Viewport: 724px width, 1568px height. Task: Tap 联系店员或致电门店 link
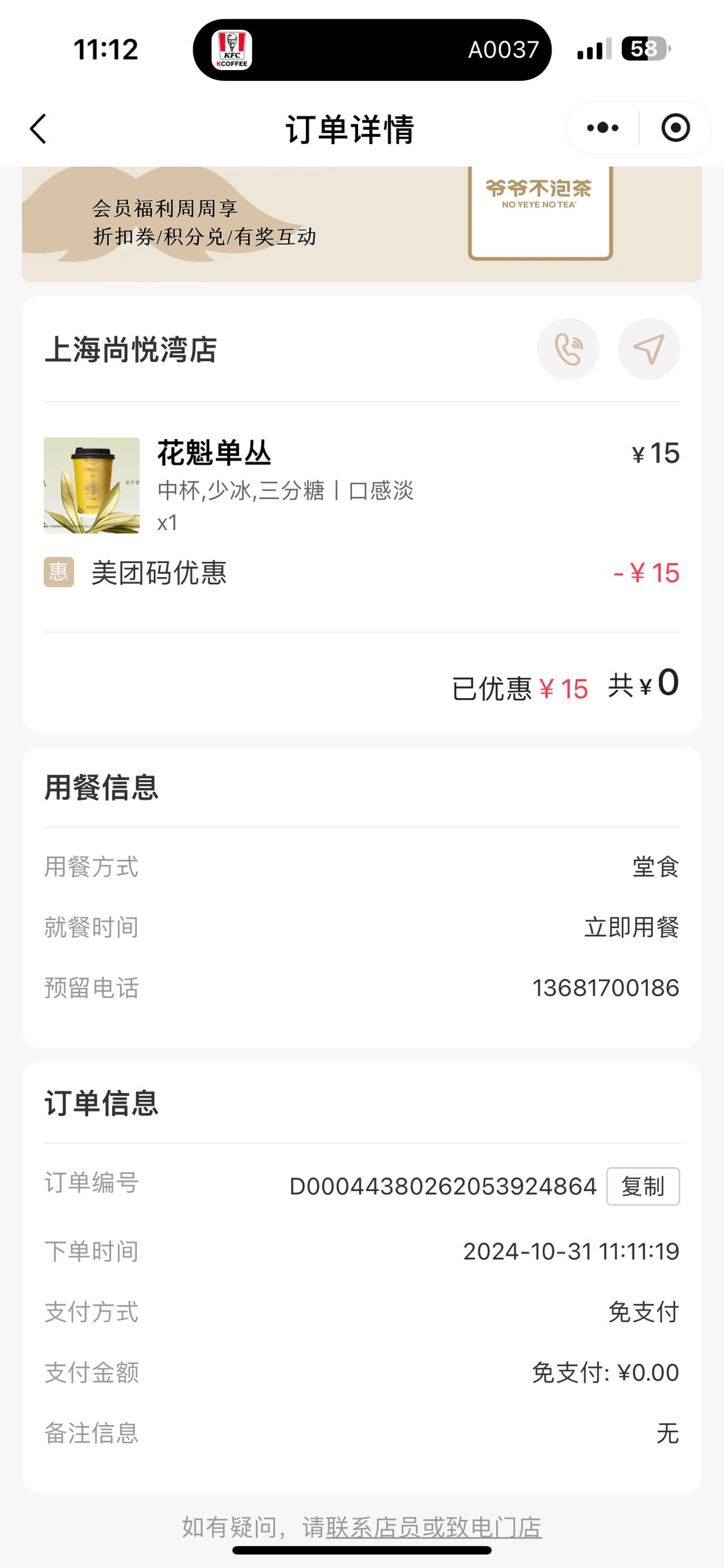point(433,1527)
